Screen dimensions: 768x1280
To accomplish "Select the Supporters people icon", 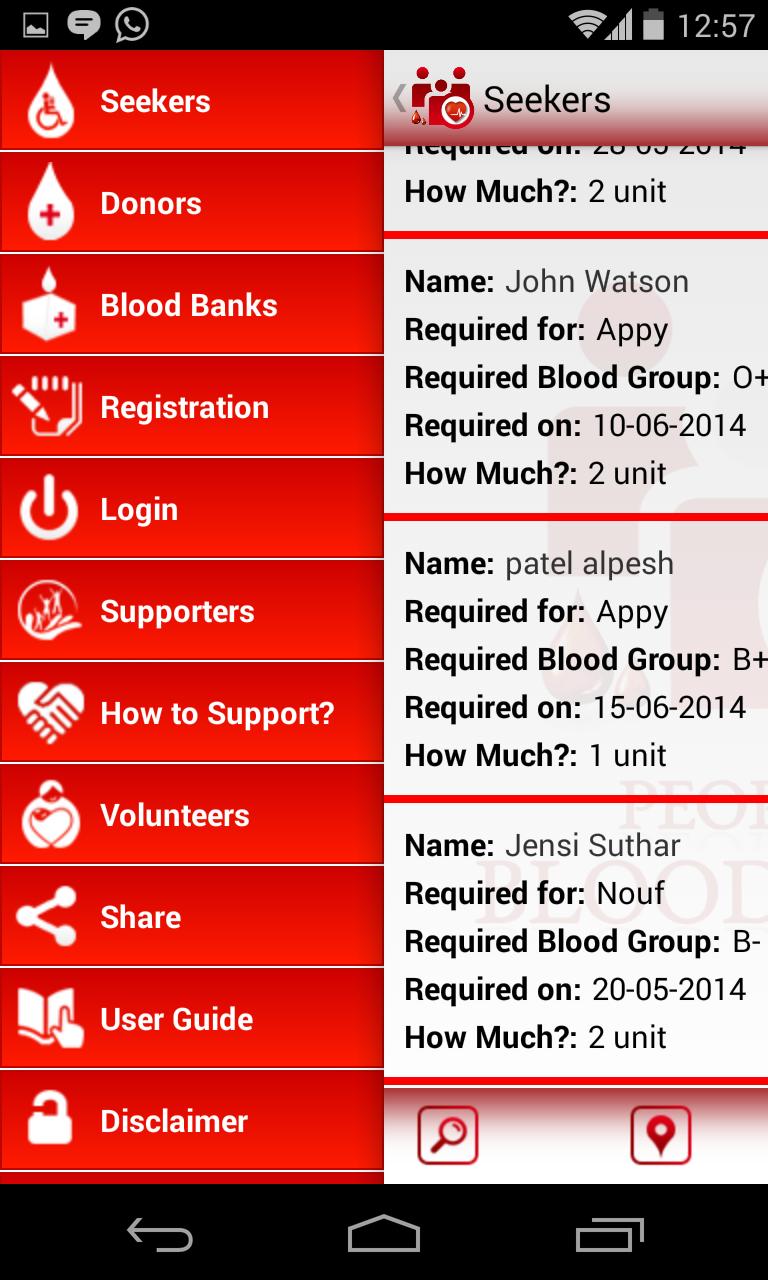I will (x=46, y=611).
